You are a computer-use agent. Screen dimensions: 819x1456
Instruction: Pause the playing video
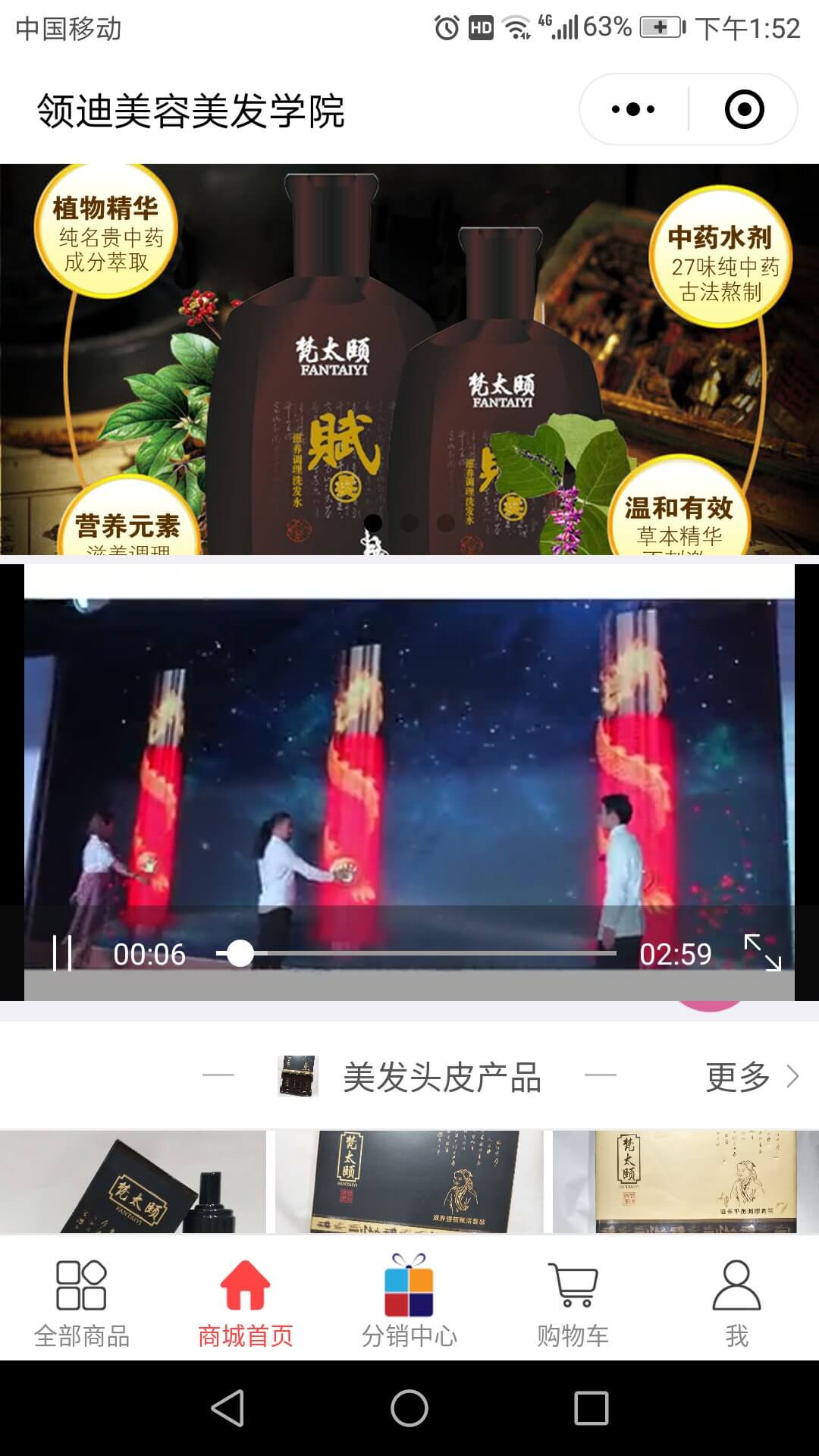pos(62,953)
